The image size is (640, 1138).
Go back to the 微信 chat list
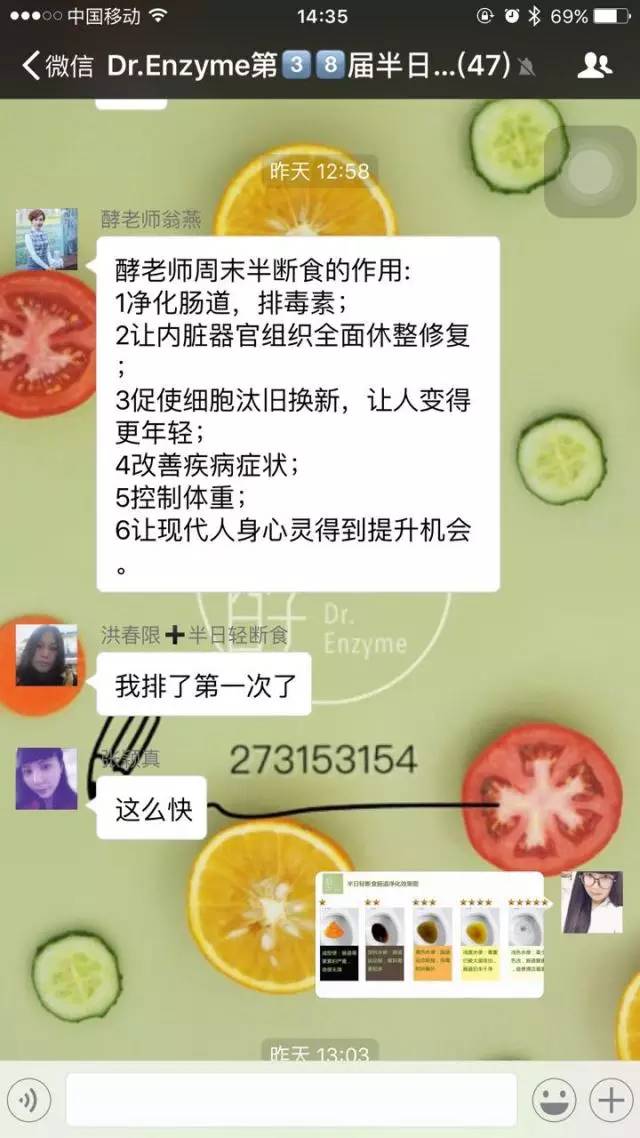(58, 67)
